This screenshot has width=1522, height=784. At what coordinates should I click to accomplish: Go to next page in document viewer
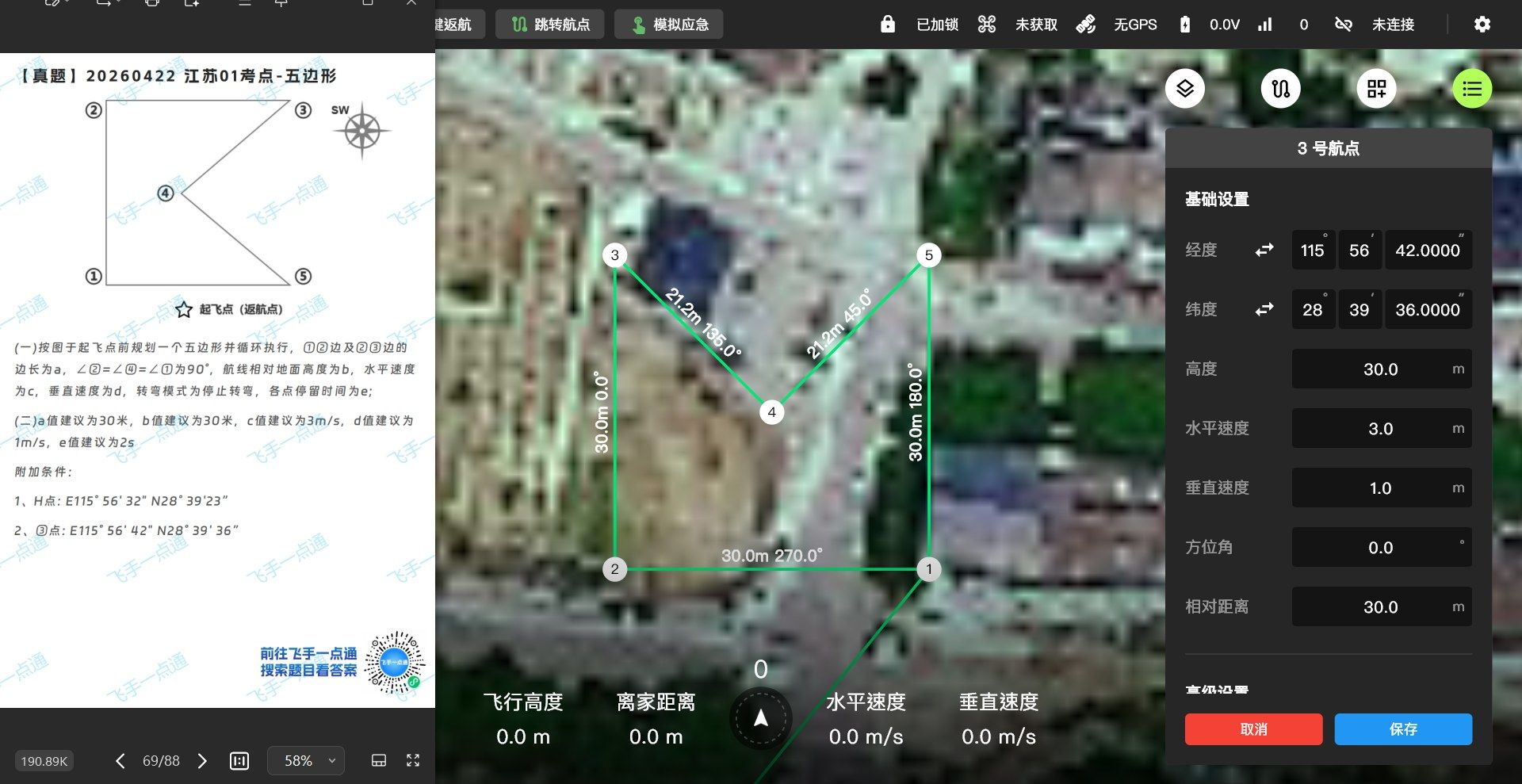pyautogui.click(x=202, y=761)
